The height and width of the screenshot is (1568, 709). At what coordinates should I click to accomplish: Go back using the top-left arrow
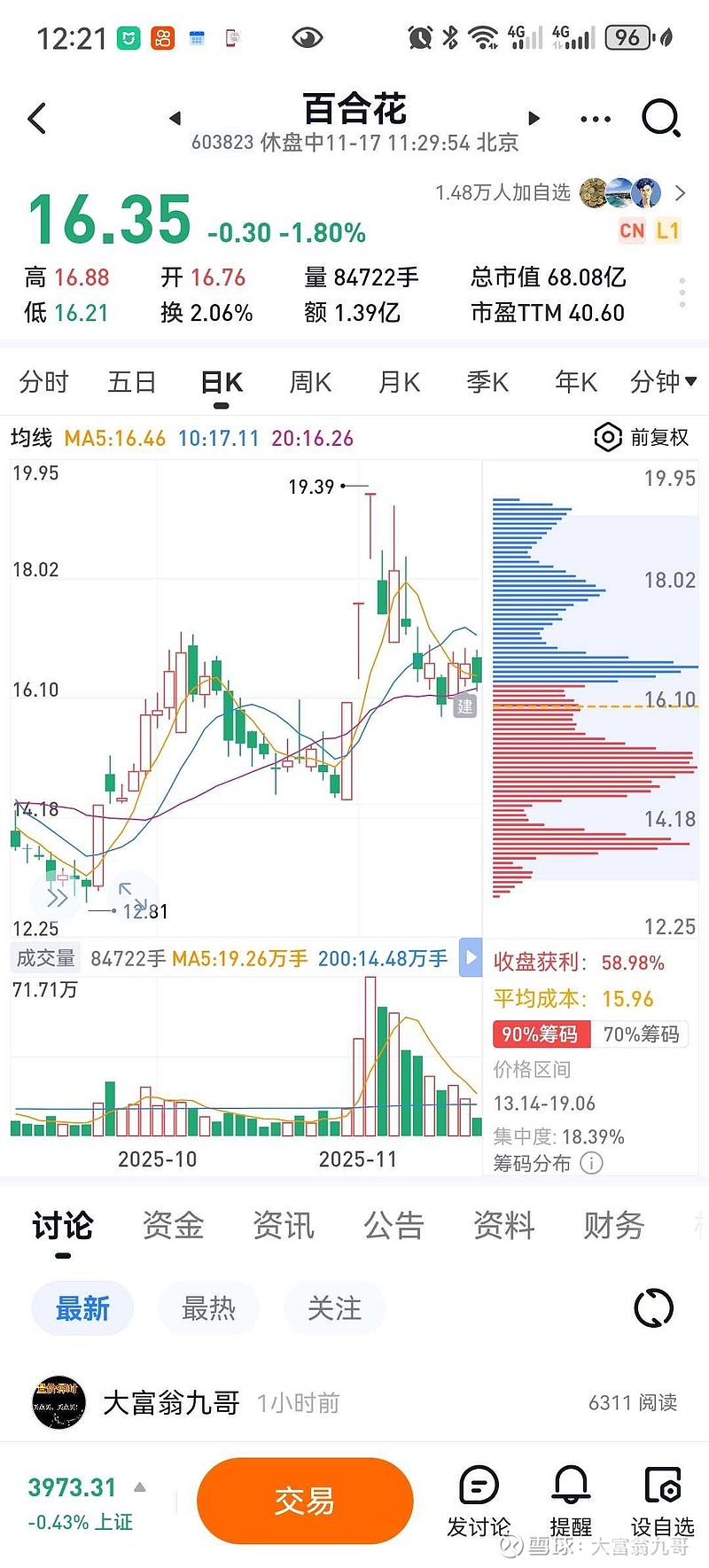click(x=37, y=118)
